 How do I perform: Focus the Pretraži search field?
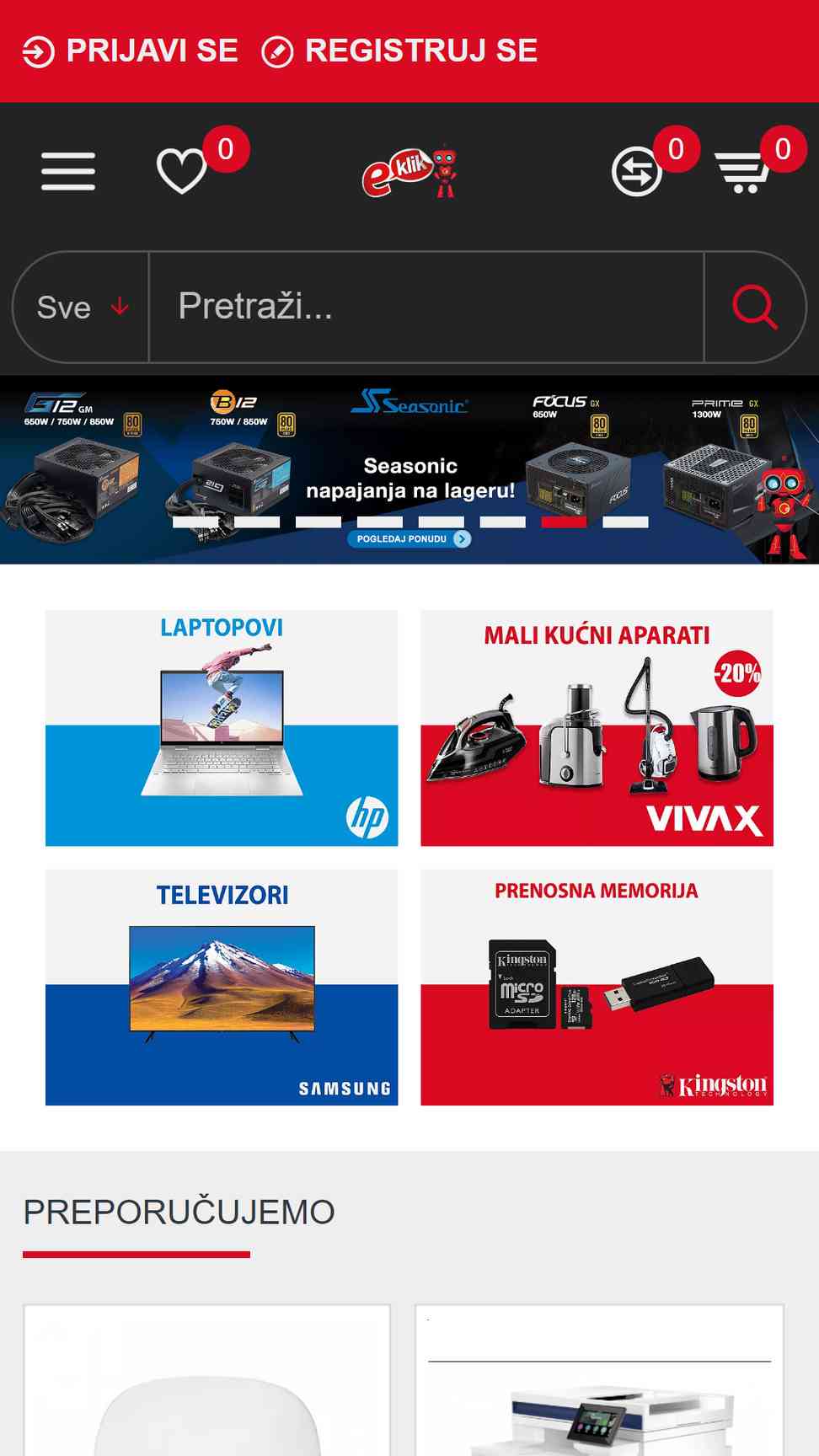426,308
